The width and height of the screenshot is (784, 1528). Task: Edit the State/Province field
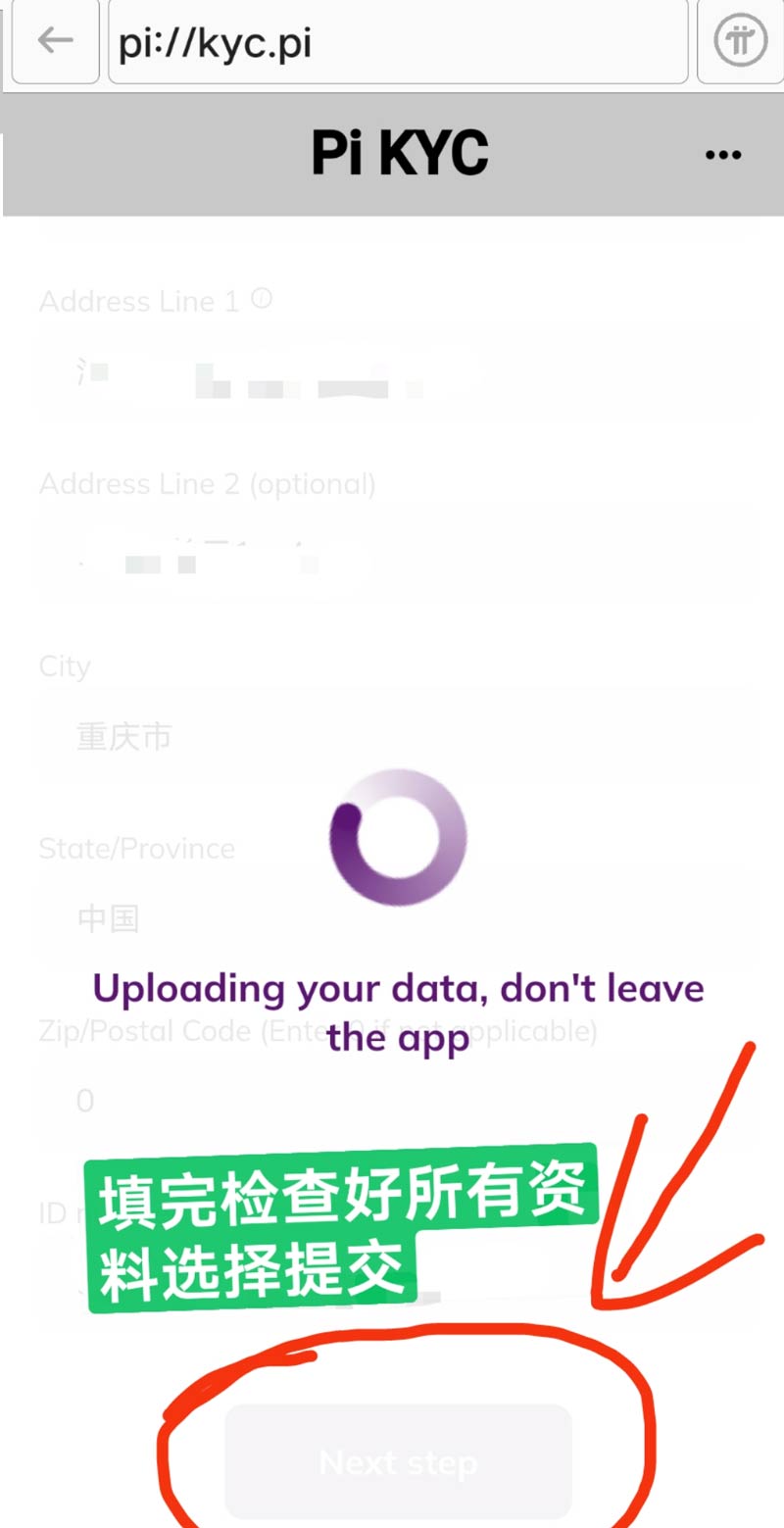click(x=397, y=919)
